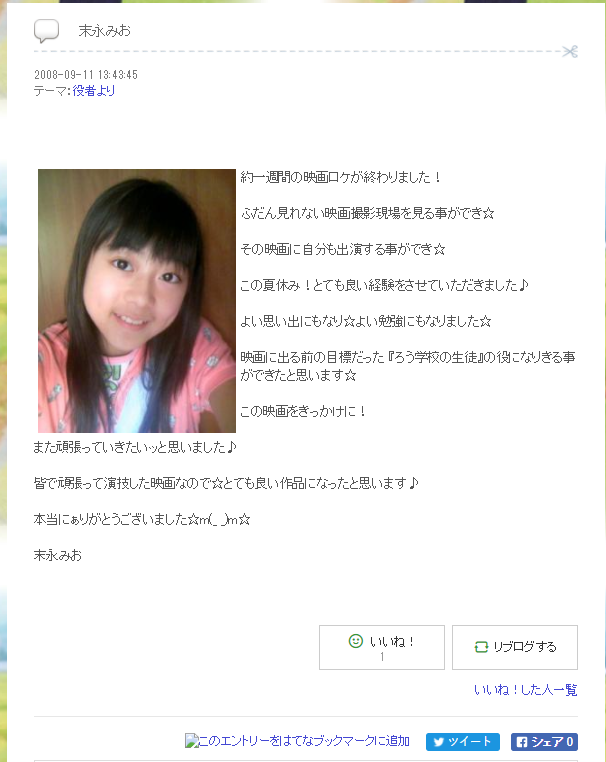
Task: Share entry on Facebook
Action: [x=545, y=742]
